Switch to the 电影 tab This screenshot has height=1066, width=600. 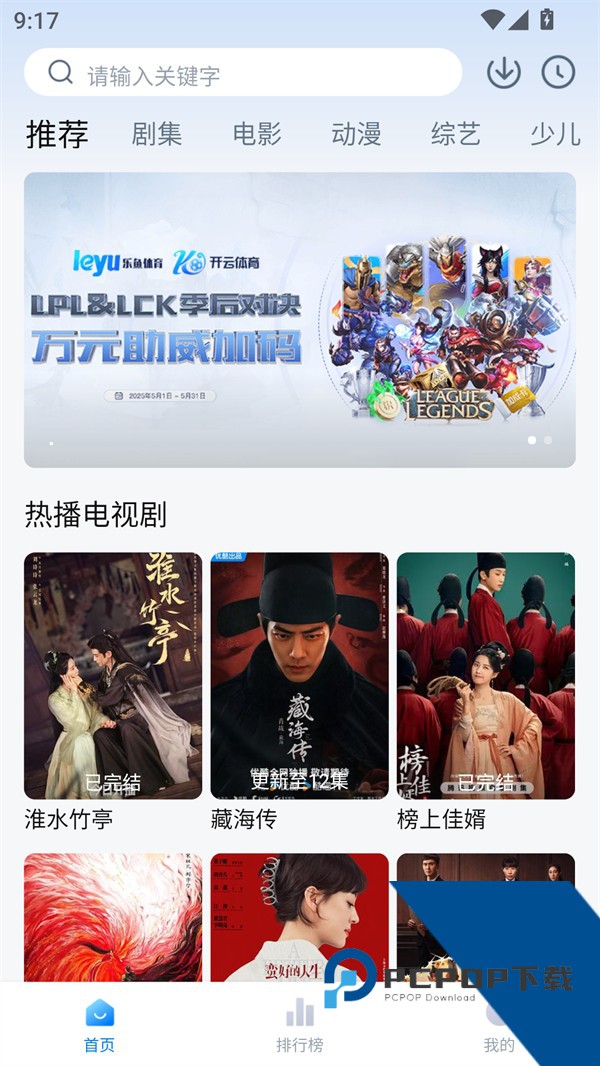[x=257, y=134]
